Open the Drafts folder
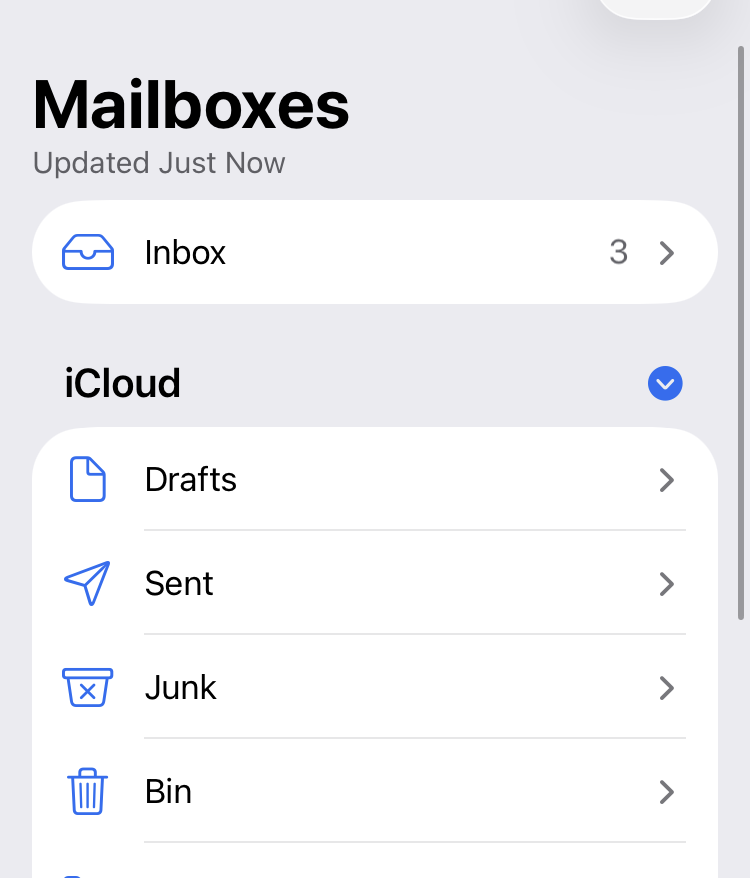750x878 pixels. click(374, 480)
